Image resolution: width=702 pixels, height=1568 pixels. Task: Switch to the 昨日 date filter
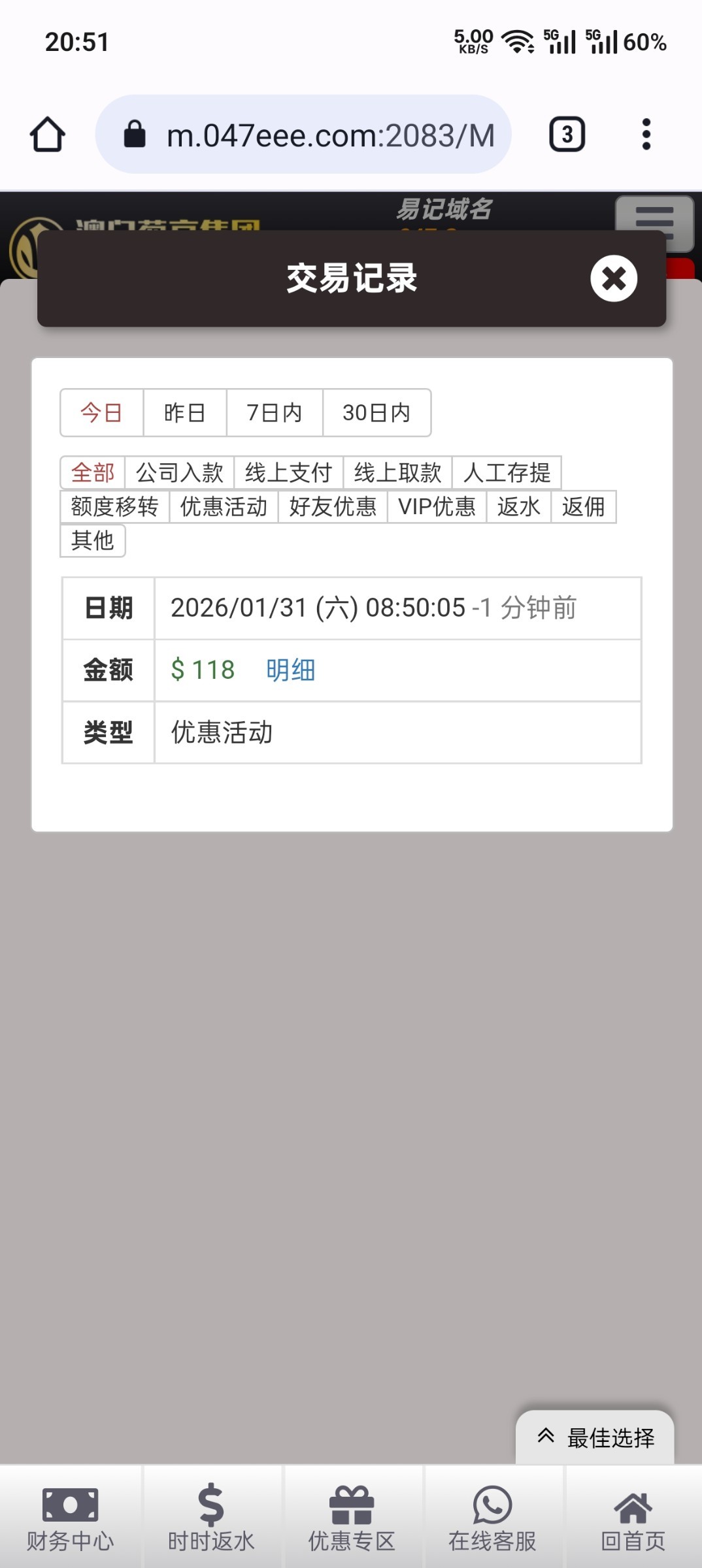coord(185,413)
